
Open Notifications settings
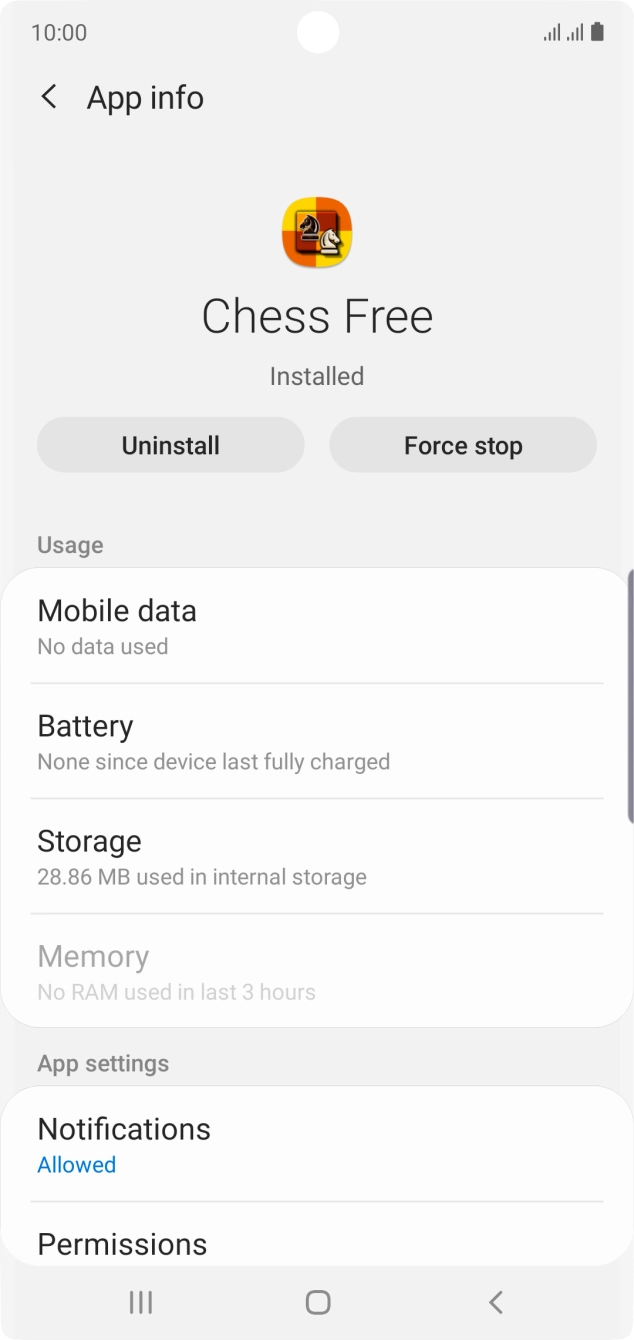[x=317, y=1144]
